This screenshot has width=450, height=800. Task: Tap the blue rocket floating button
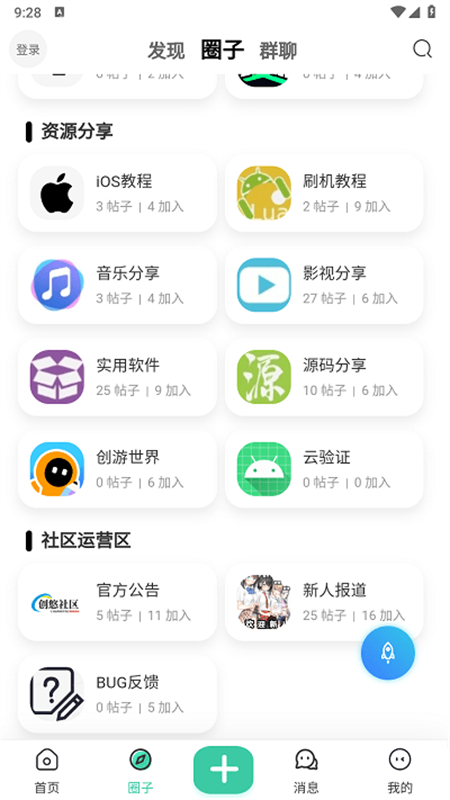tap(388, 653)
